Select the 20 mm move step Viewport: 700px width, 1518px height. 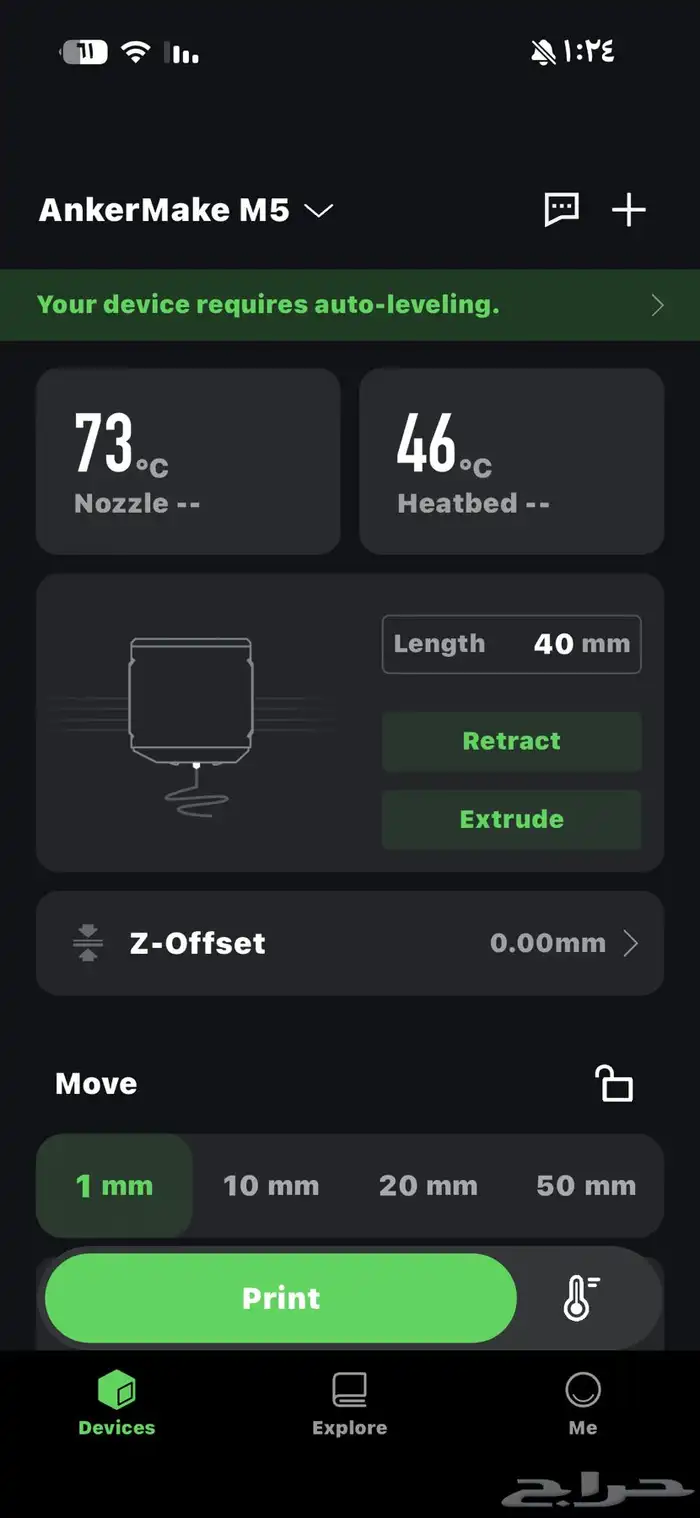[x=428, y=1186]
